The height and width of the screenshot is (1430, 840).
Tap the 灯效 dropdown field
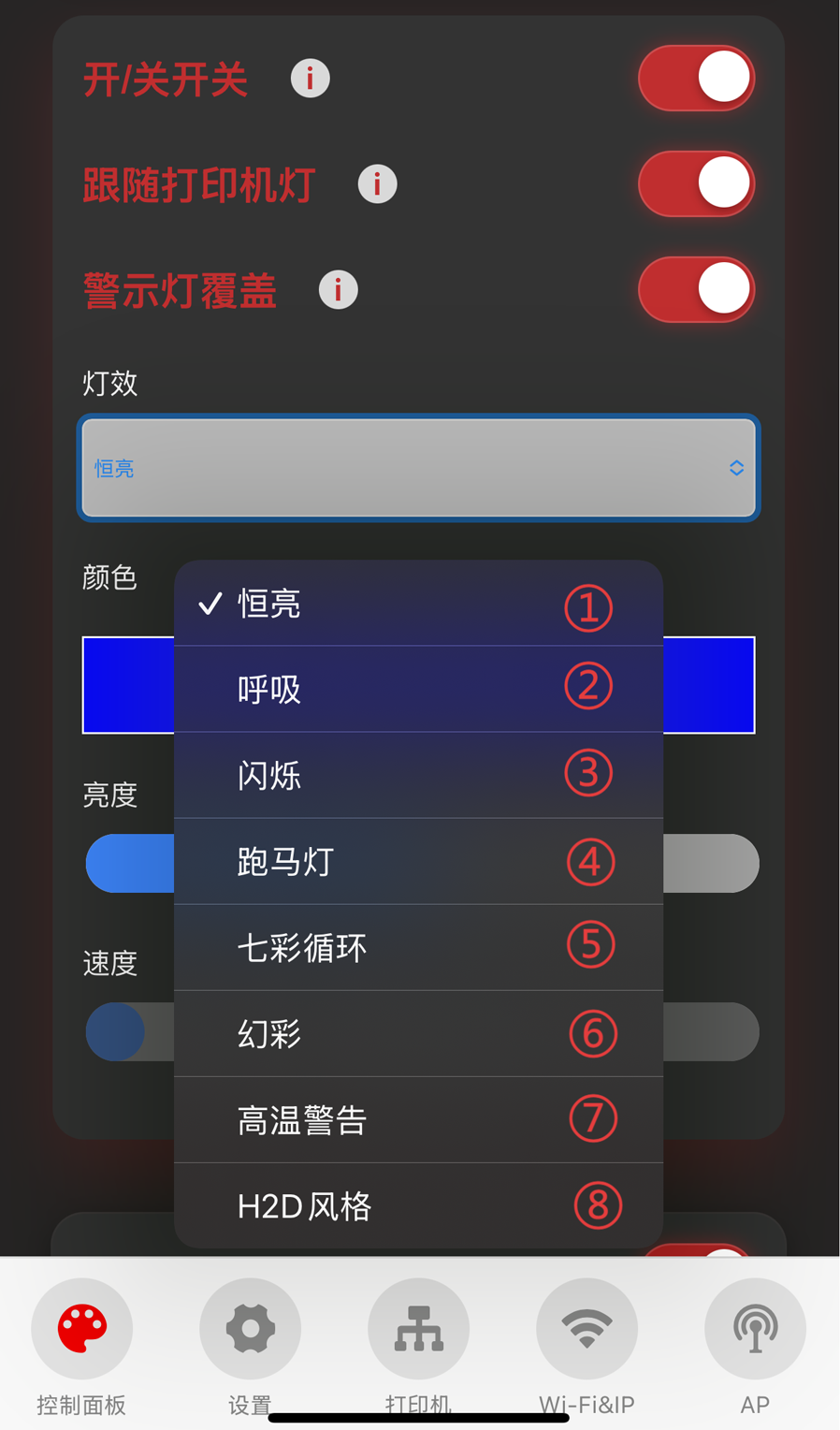point(418,468)
